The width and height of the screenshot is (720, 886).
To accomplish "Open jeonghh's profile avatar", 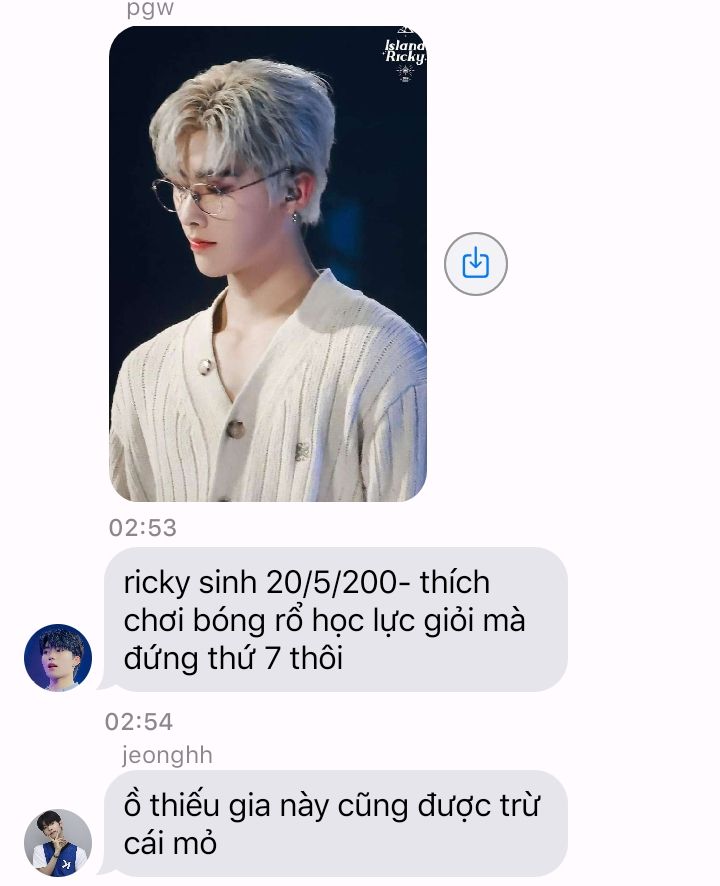I will coord(58,842).
